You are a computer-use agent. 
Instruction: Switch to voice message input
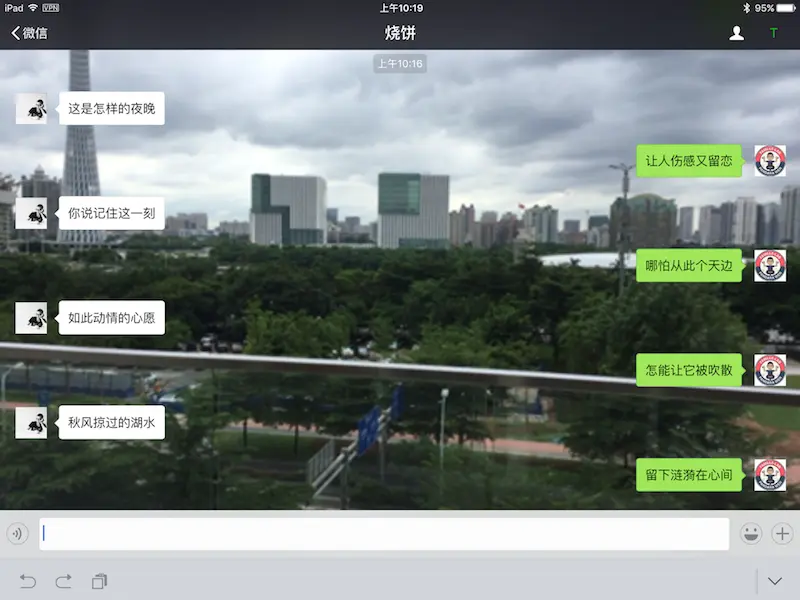click(17, 534)
